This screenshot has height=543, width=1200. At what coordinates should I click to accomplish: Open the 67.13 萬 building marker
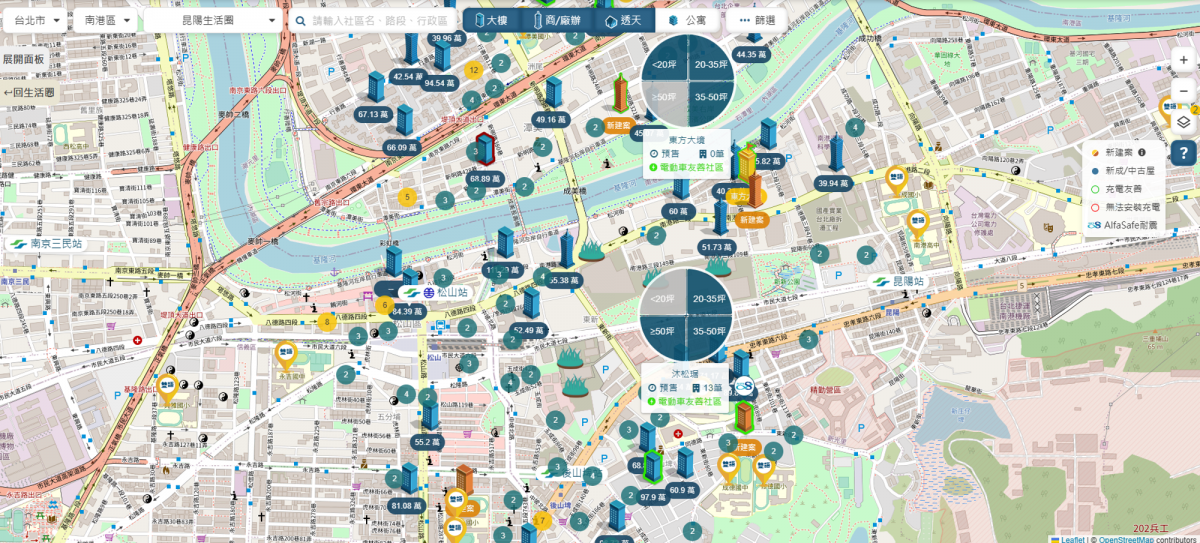372,114
